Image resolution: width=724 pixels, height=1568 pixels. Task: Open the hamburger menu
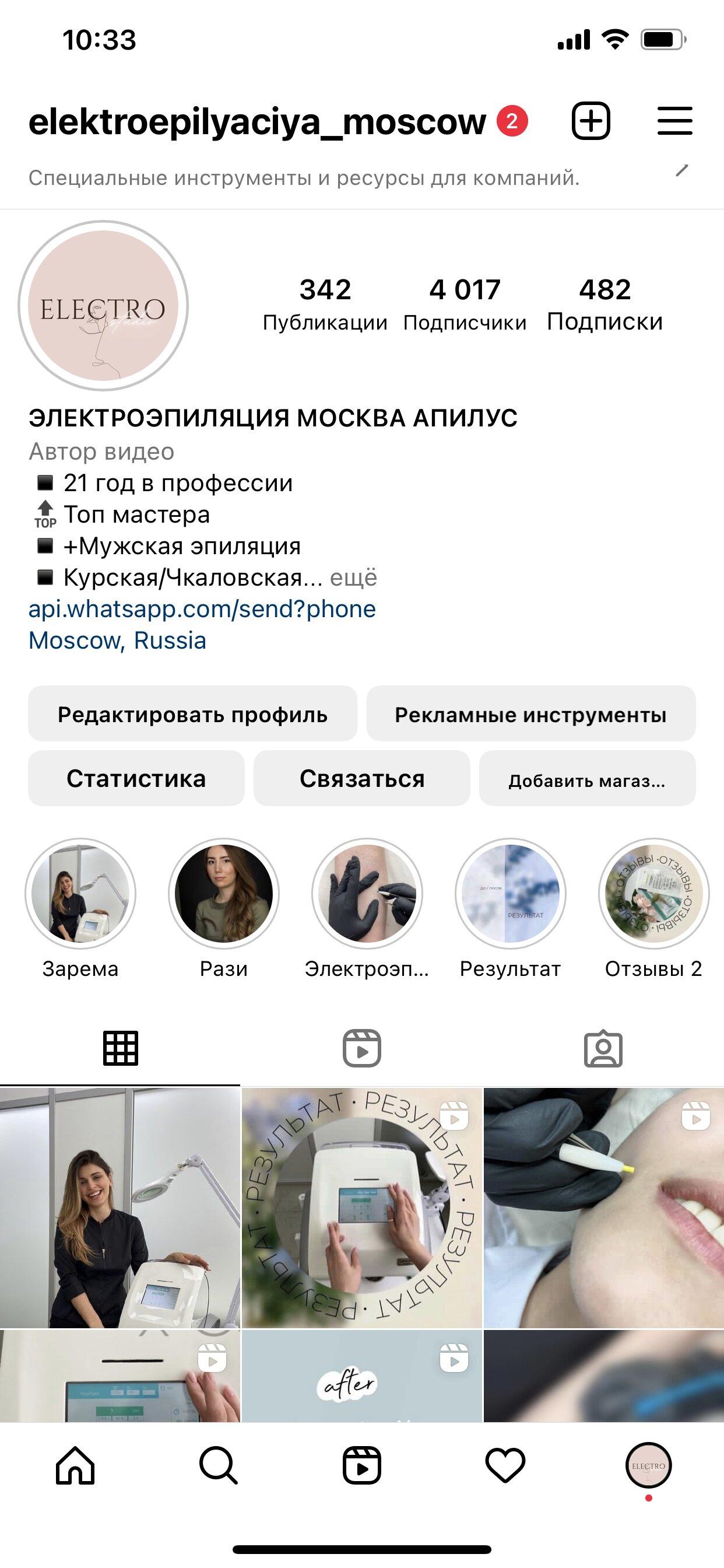(x=674, y=121)
